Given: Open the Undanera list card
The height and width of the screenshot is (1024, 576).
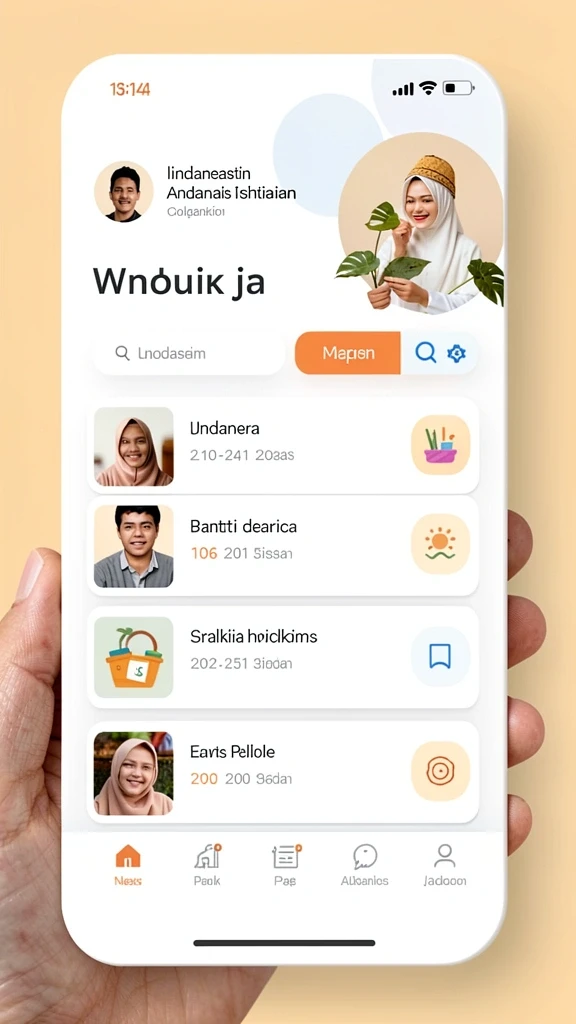Looking at the screenshot, I should point(282,445).
